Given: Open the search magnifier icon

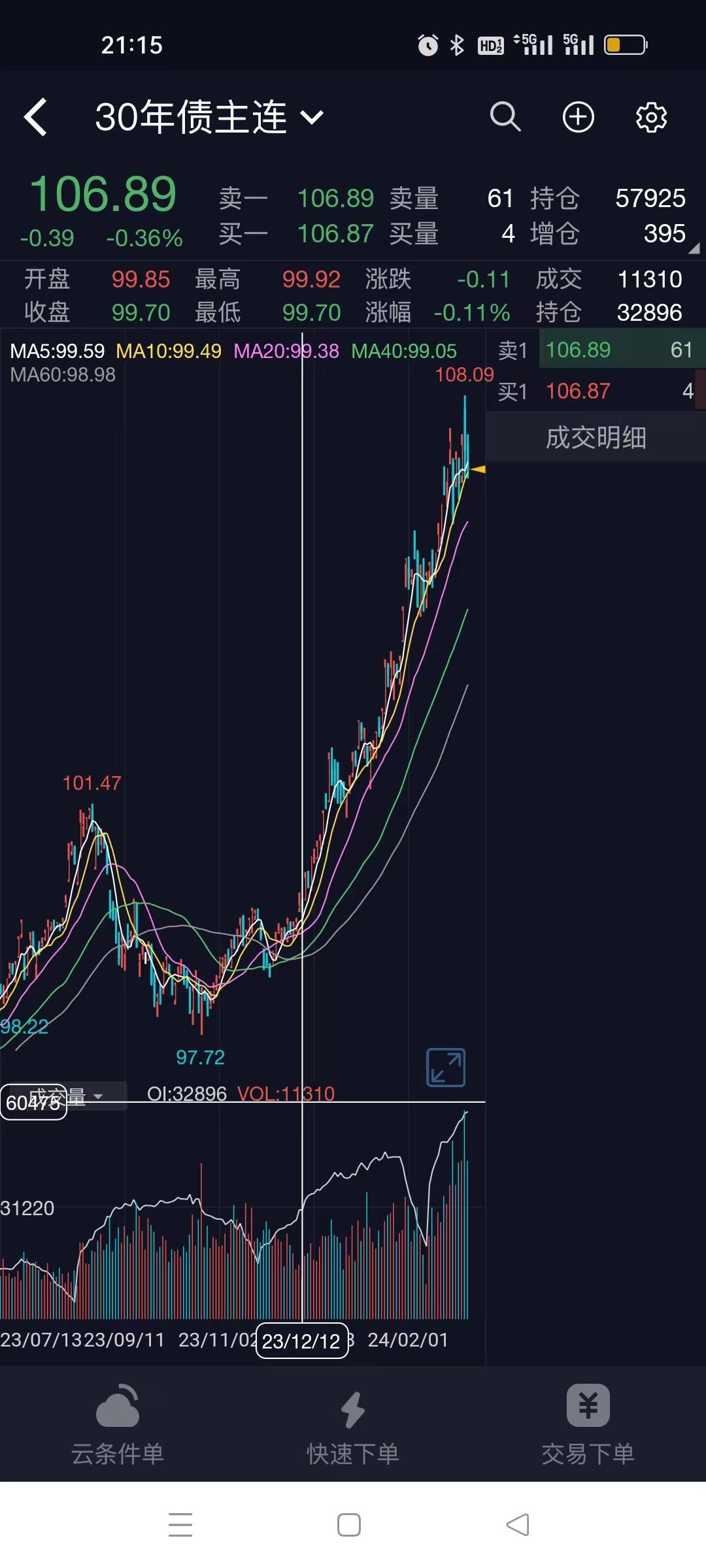Looking at the screenshot, I should 505,117.
